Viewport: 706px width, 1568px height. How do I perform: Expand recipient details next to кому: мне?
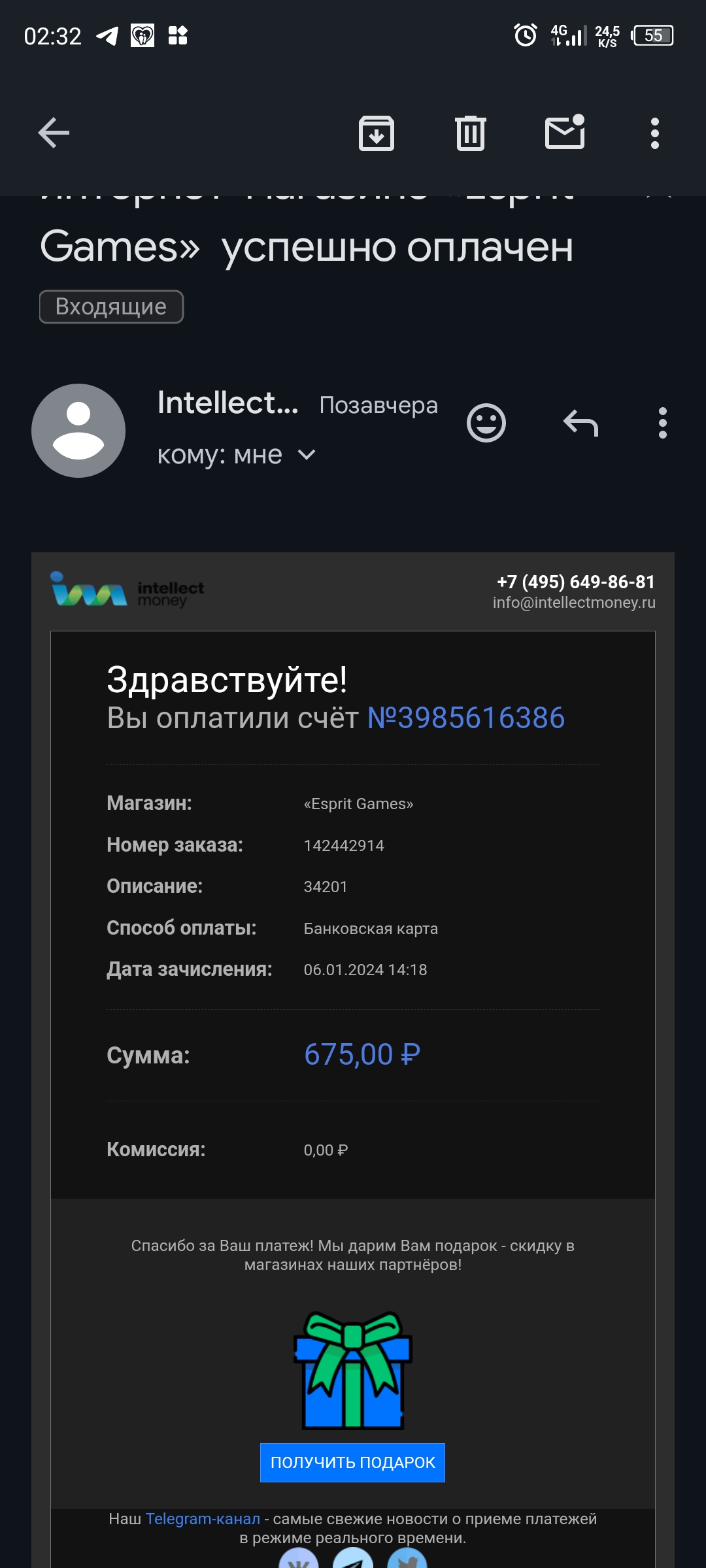(307, 455)
